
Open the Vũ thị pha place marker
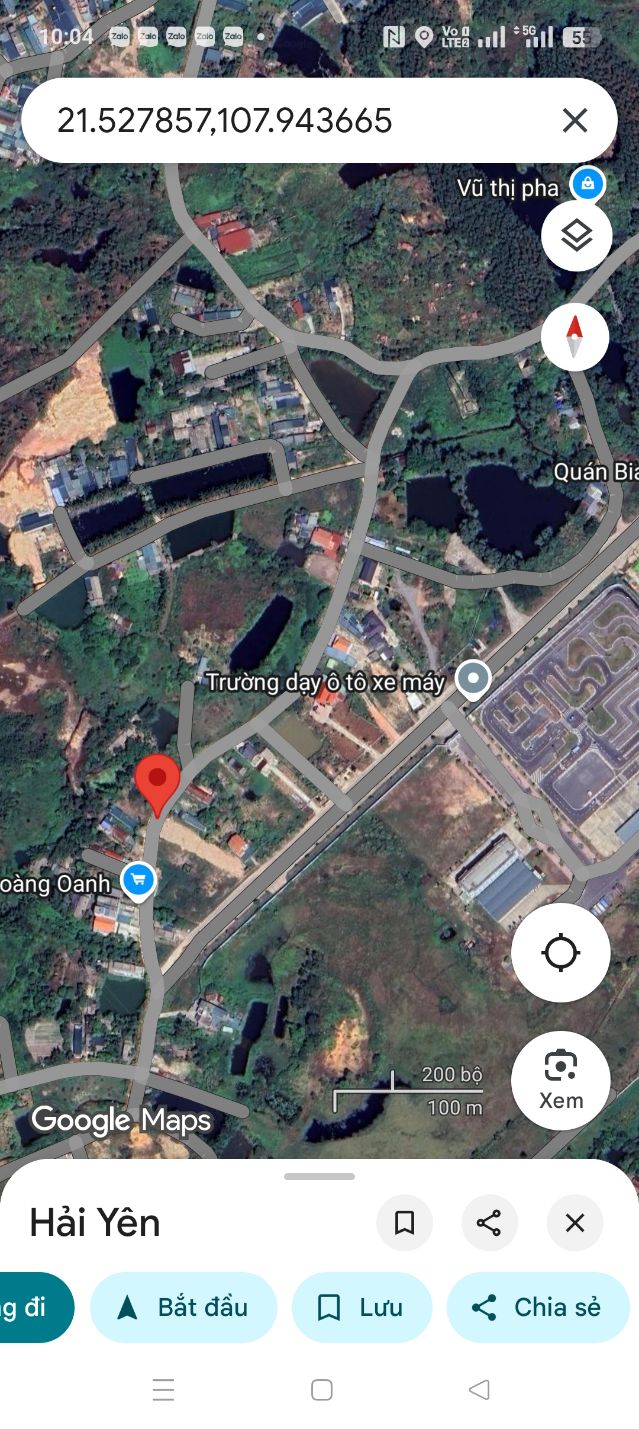[x=587, y=184]
